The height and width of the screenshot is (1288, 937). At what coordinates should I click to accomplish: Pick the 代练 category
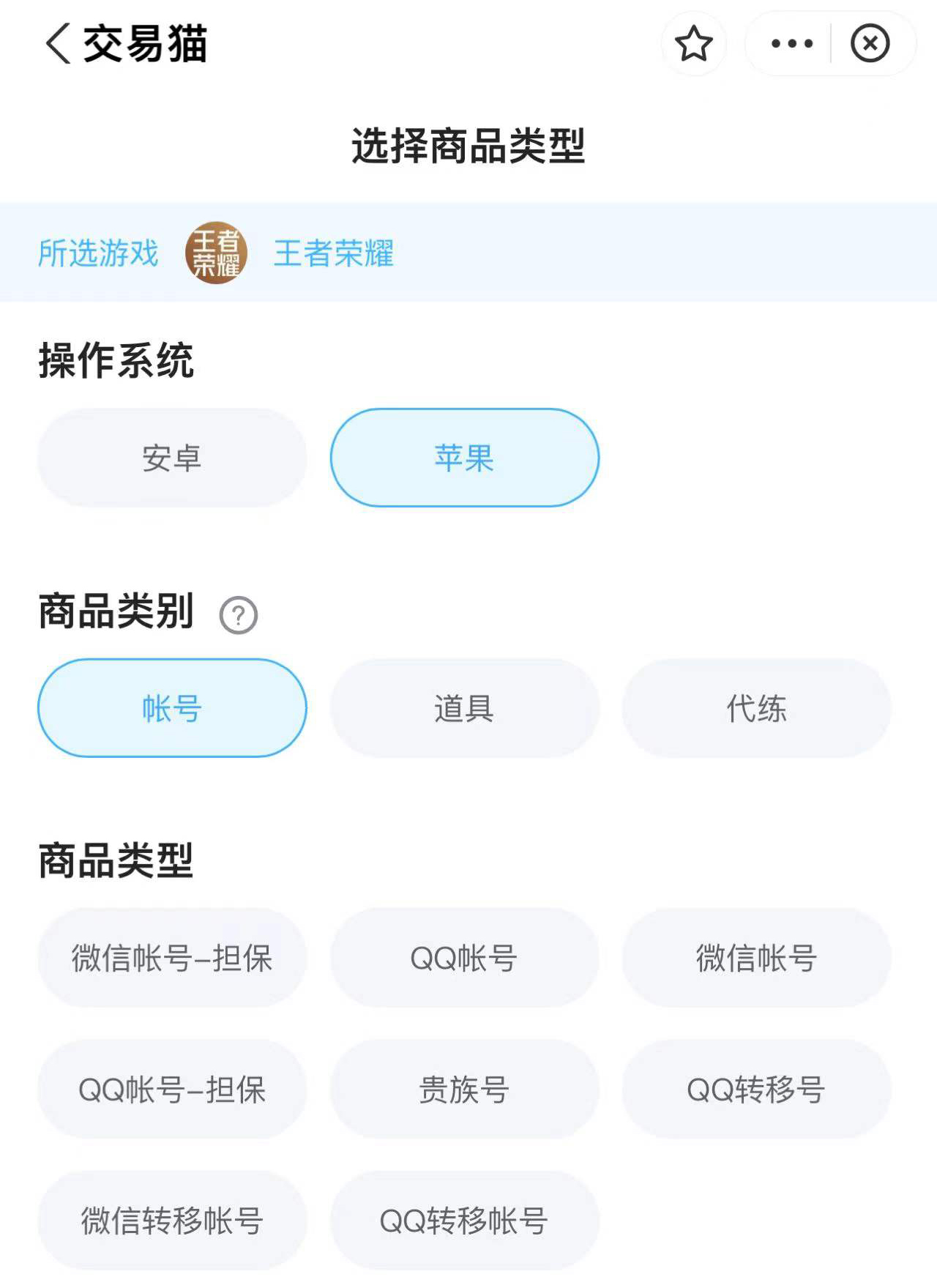pos(756,708)
